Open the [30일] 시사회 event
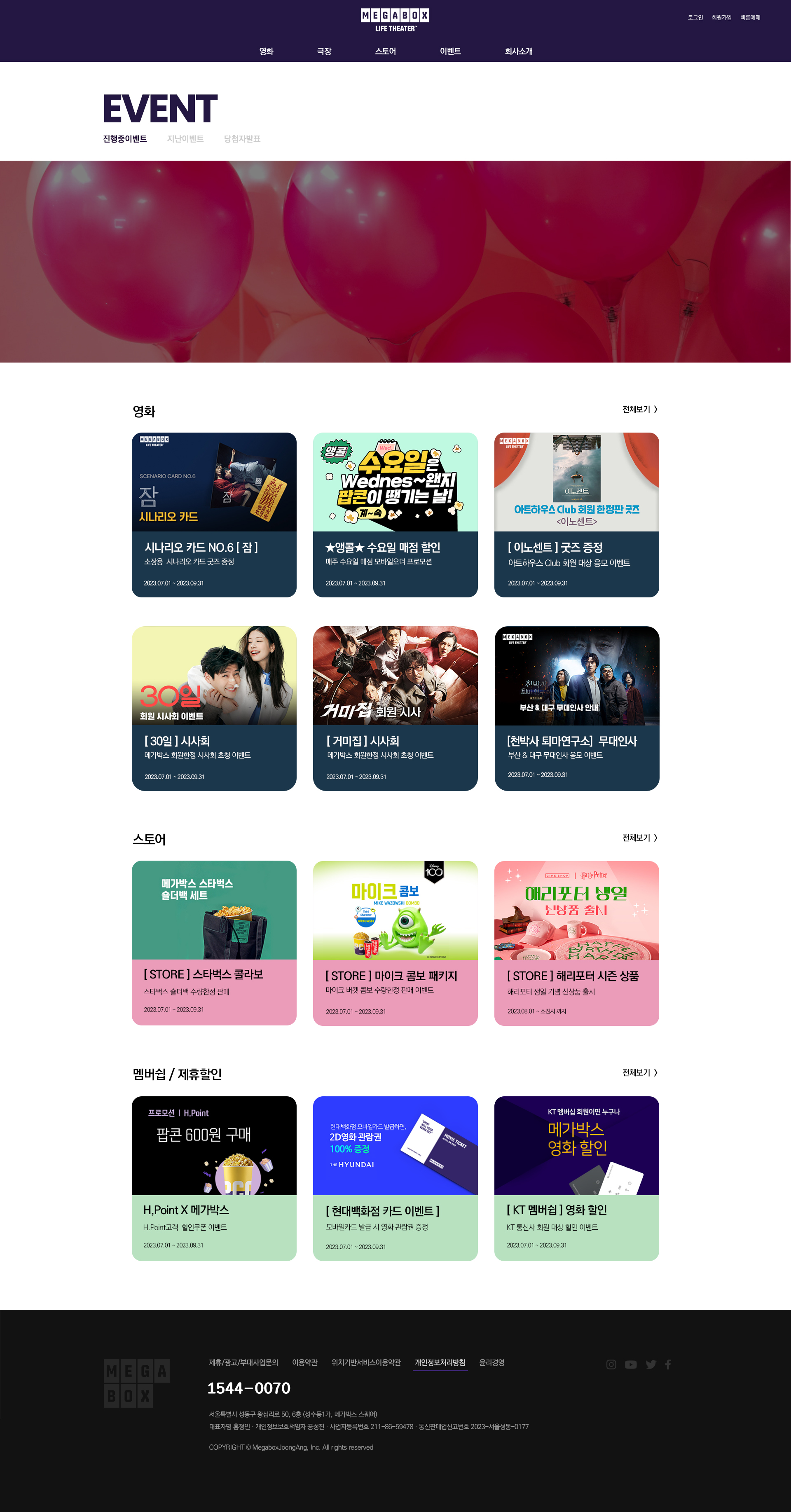791x1512 pixels. pos(213,709)
